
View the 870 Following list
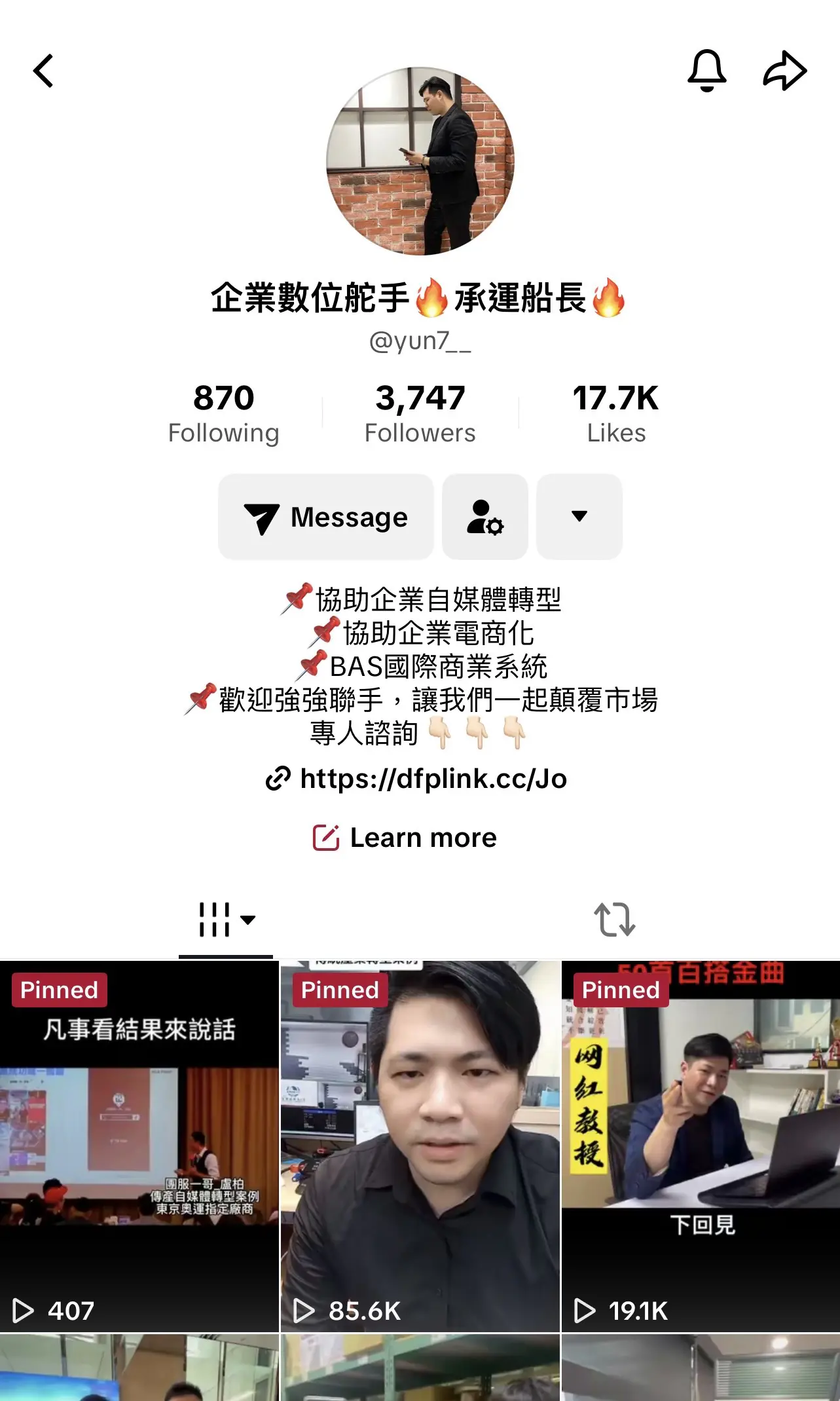point(223,414)
